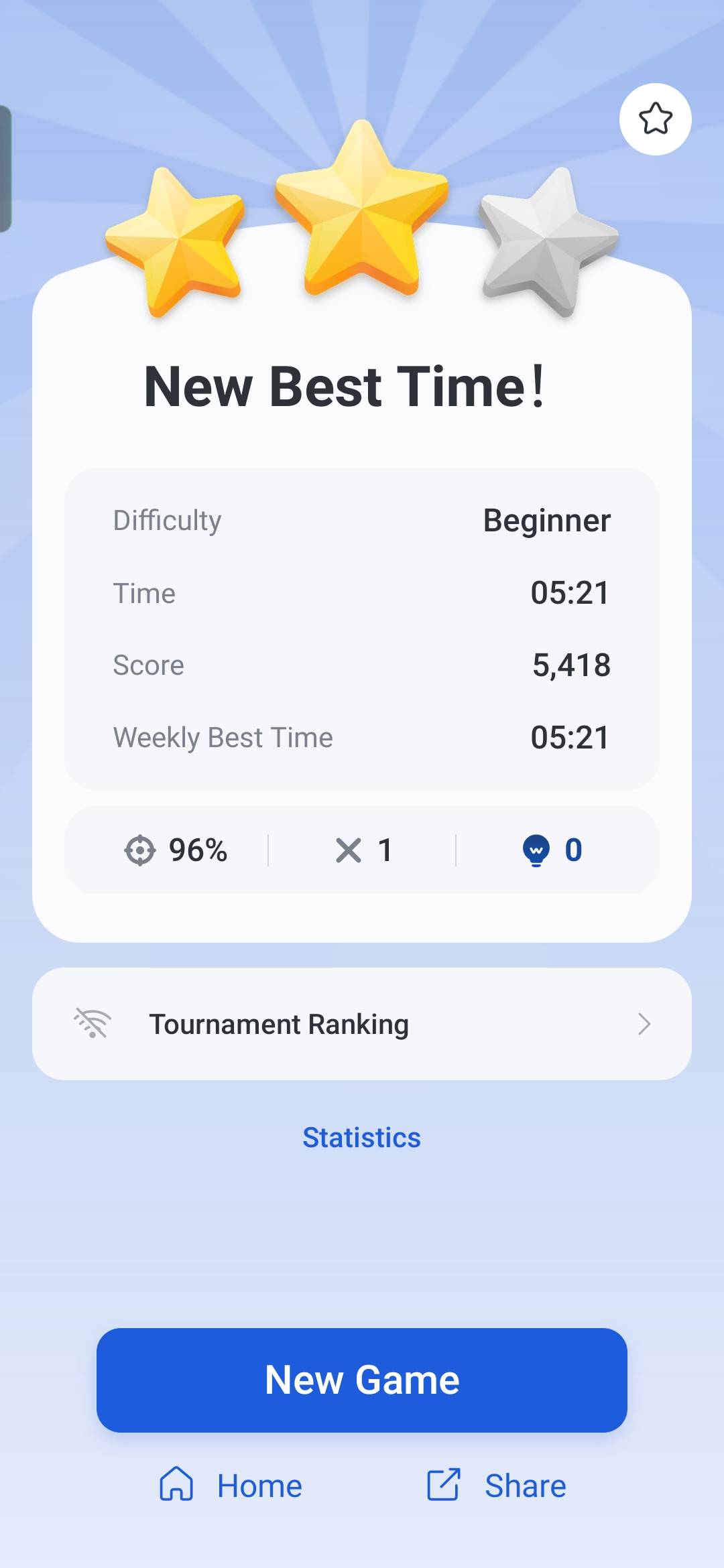Image resolution: width=724 pixels, height=1568 pixels.
Task: Tap the star icon in the top corner
Action: coord(655,119)
